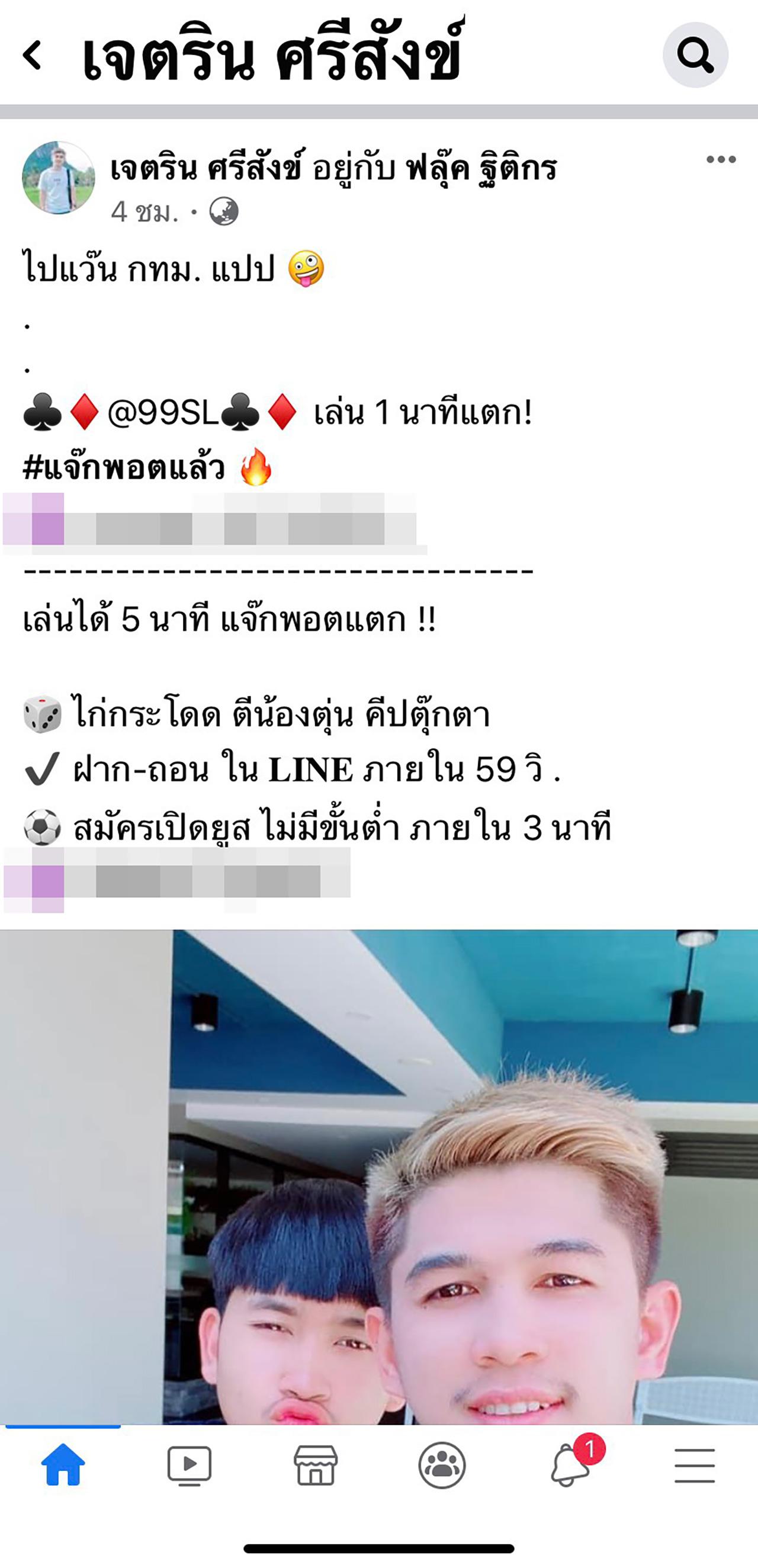Open the post's three-dot options menu
Image resolution: width=758 pixels, height=1568 pixels.
pos(721,160)
